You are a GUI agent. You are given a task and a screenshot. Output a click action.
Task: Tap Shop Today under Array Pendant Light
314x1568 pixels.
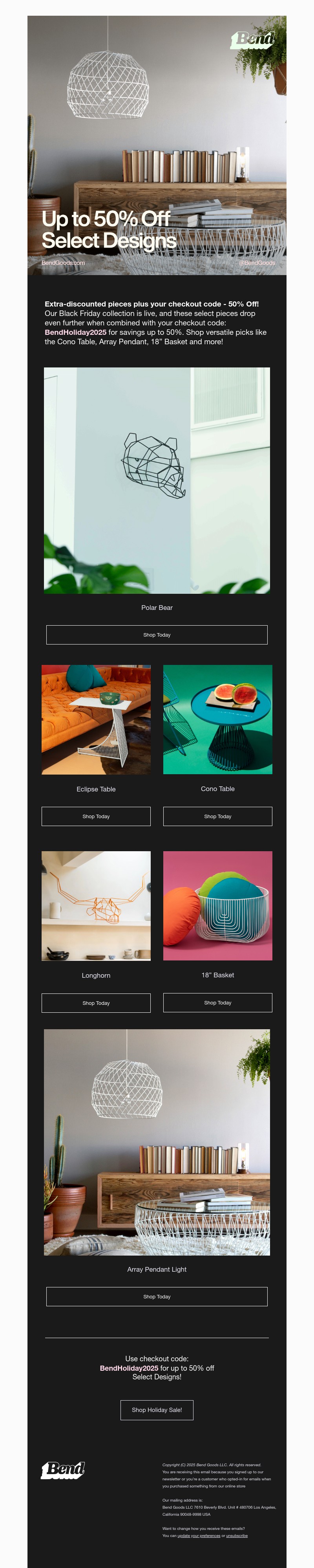click(156, 1296)
